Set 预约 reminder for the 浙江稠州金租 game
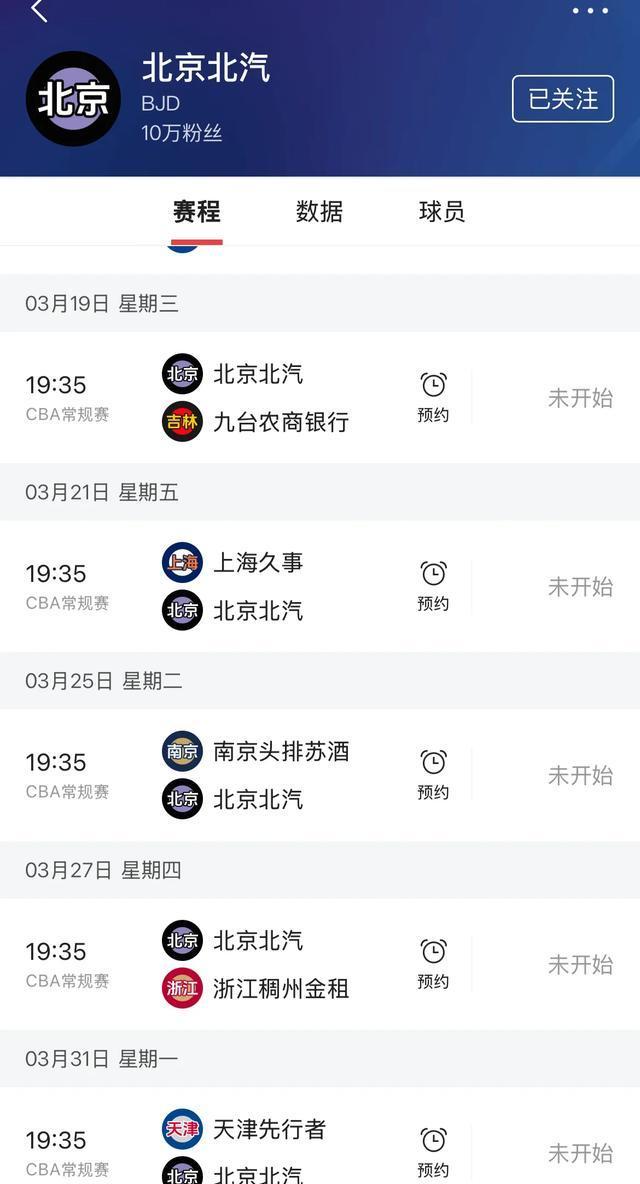 (433, 964)
